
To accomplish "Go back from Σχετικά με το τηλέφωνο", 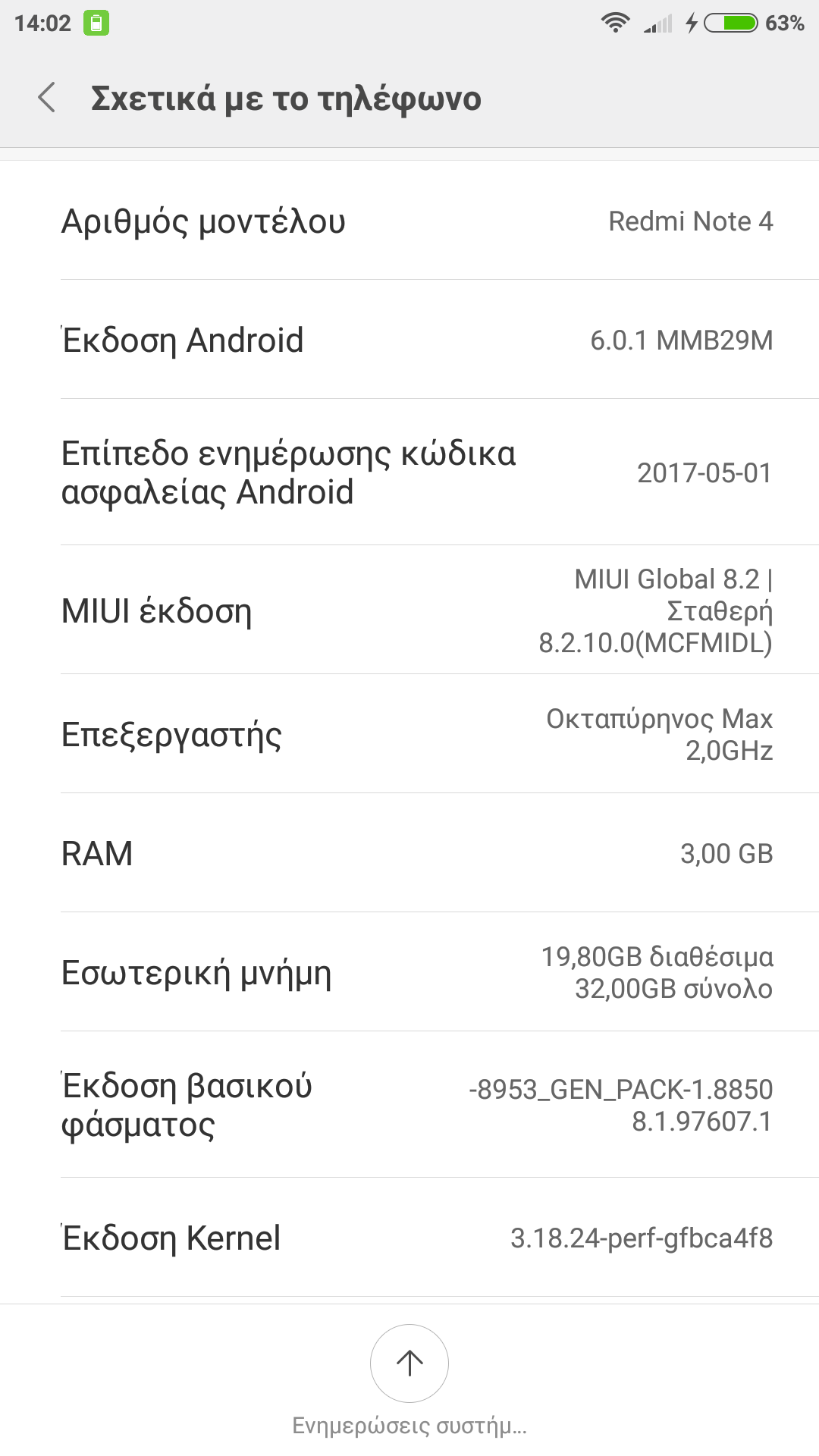I will click(x=47, y=98).
